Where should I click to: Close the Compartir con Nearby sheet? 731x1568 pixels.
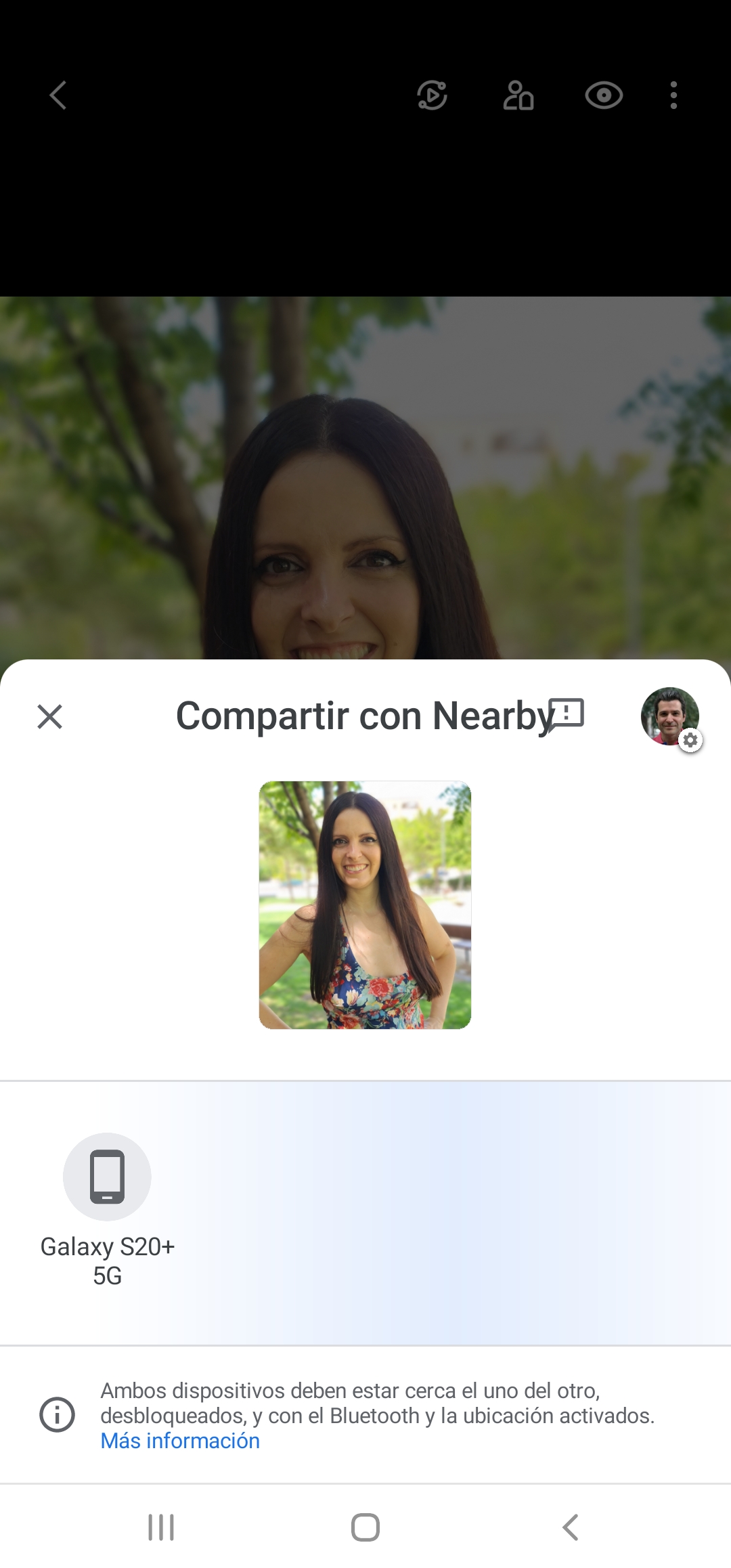[x=49, y=716]
